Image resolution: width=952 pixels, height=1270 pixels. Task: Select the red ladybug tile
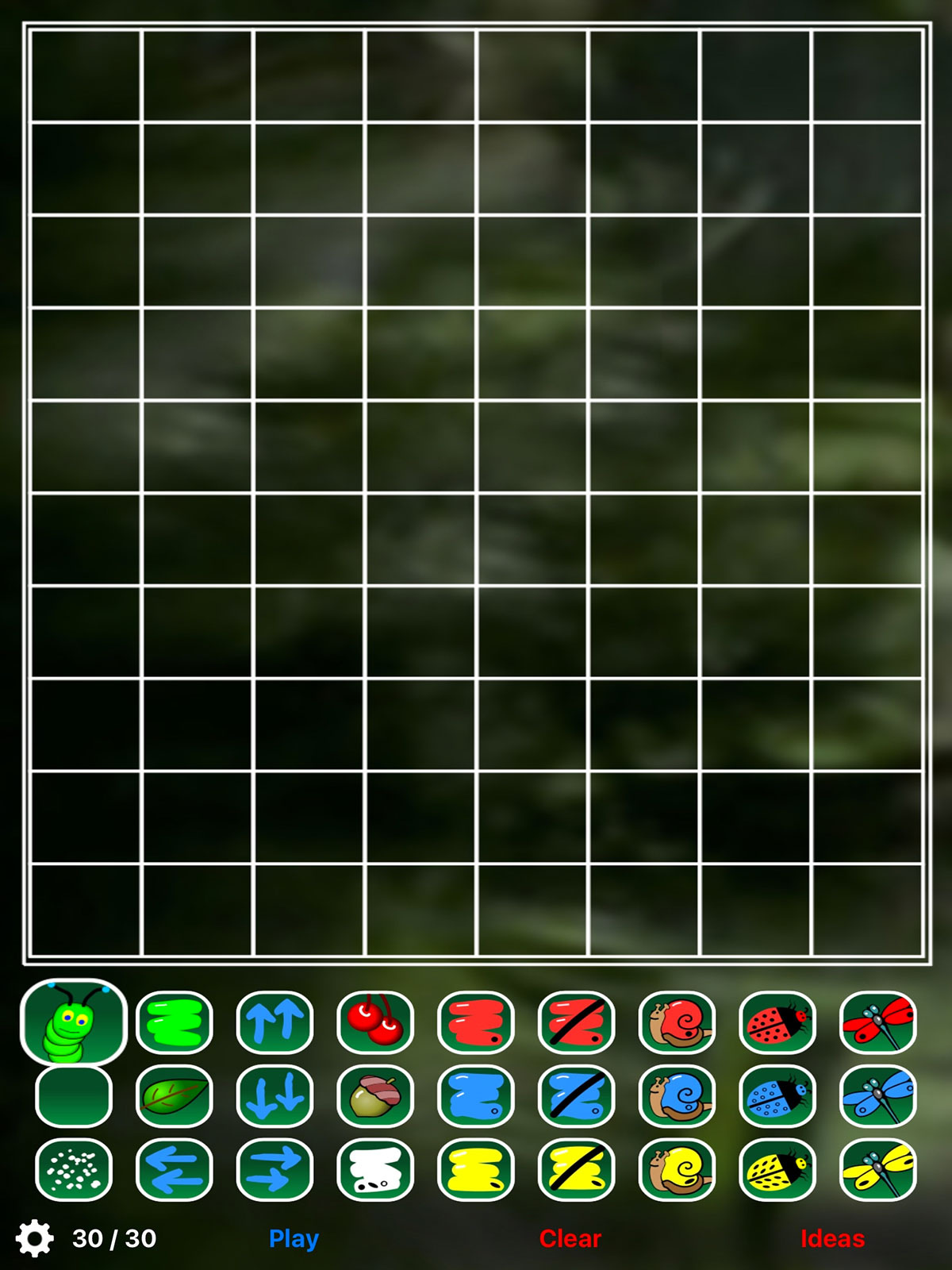click(777, 1022)
